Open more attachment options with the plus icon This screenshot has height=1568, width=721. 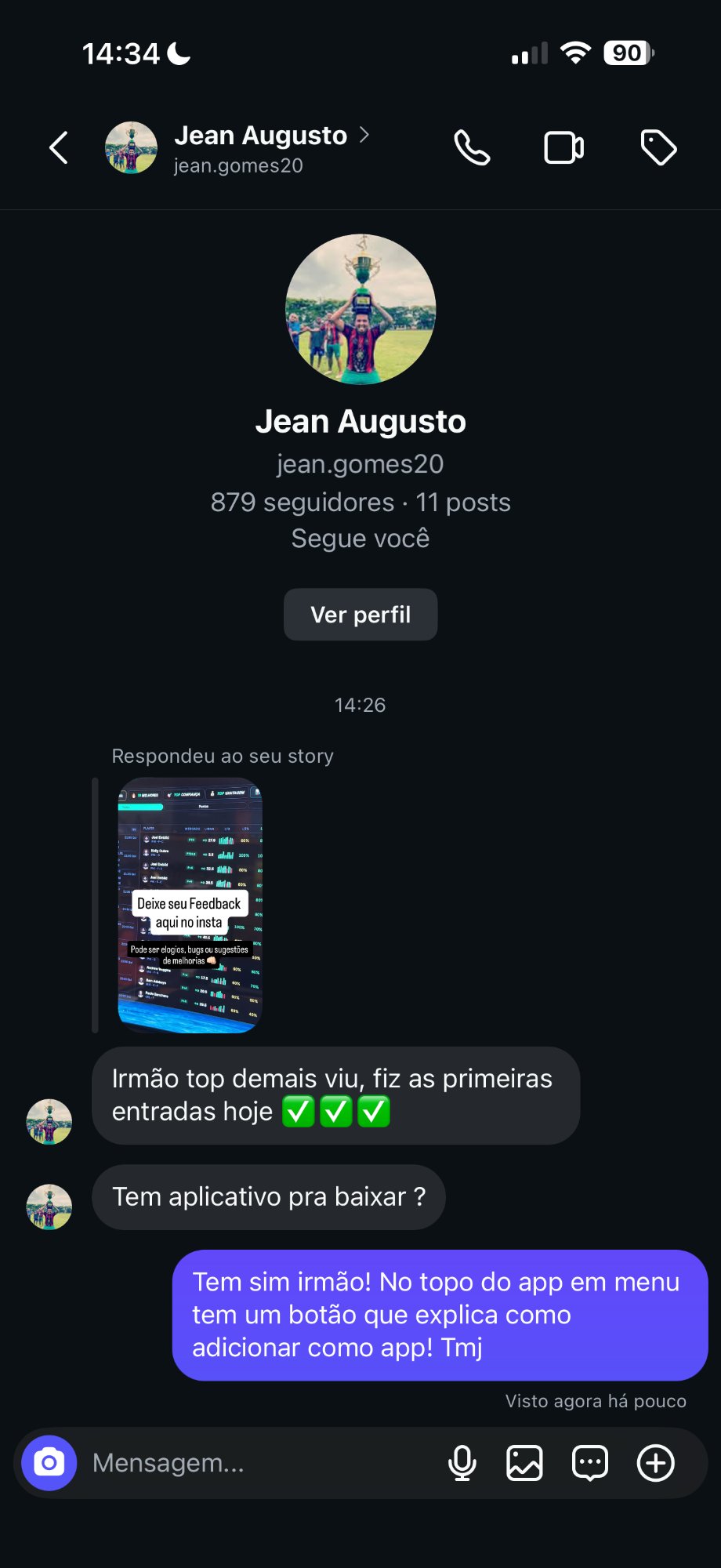655,1463
